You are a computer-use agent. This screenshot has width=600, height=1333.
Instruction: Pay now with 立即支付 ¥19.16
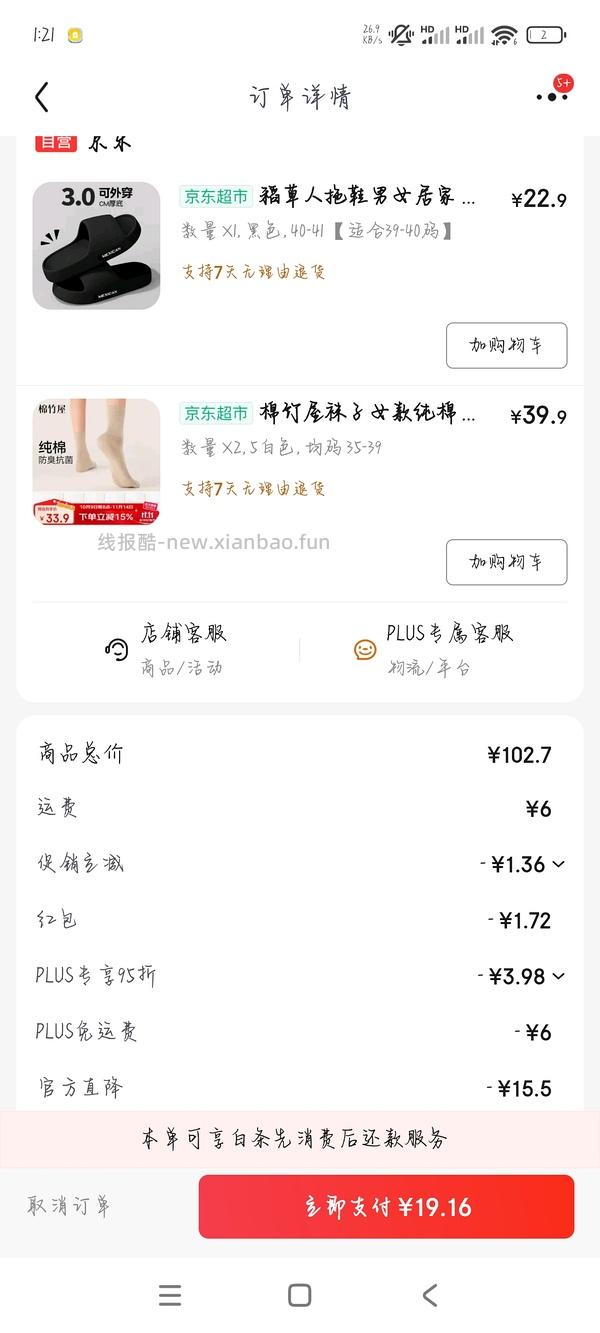(x=386, y=1207)
